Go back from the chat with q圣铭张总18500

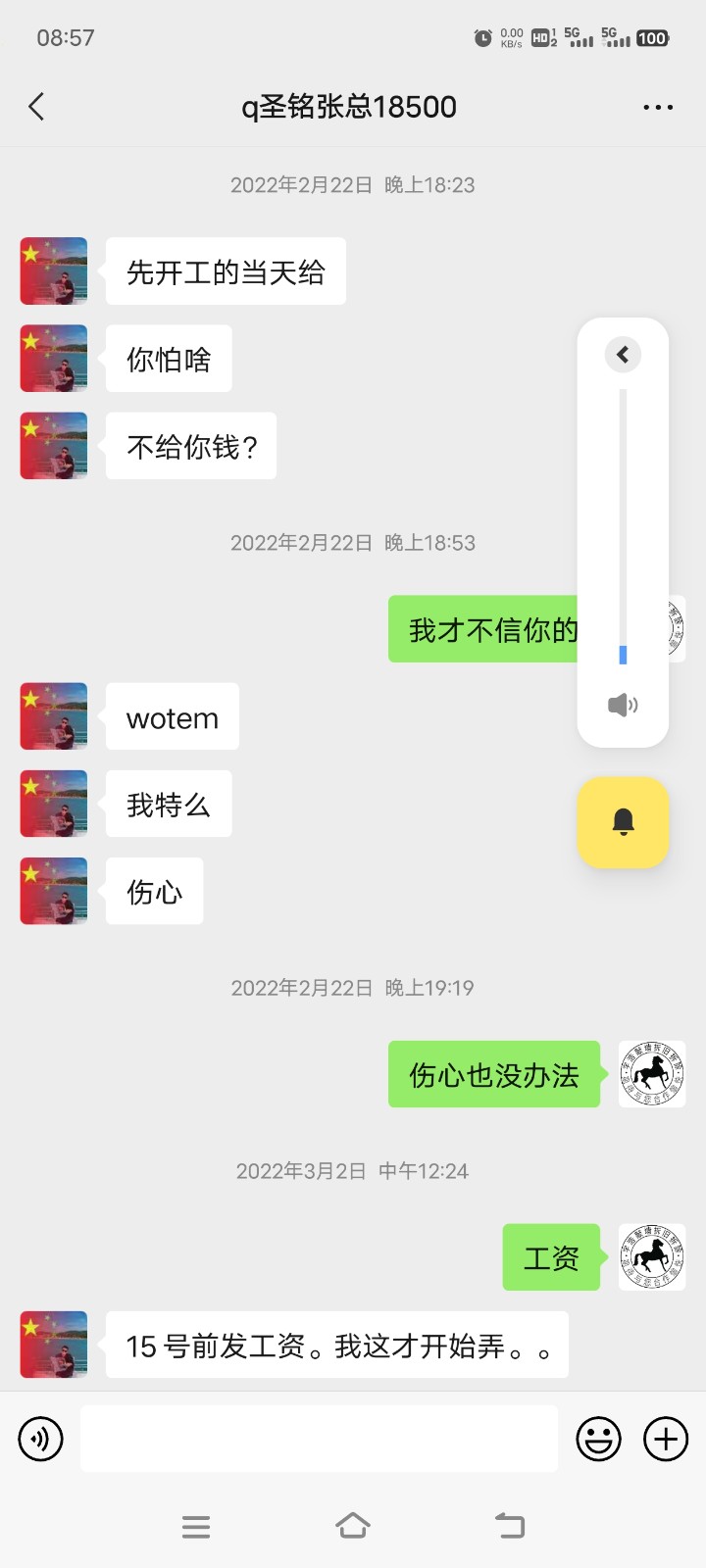(37, 107)
